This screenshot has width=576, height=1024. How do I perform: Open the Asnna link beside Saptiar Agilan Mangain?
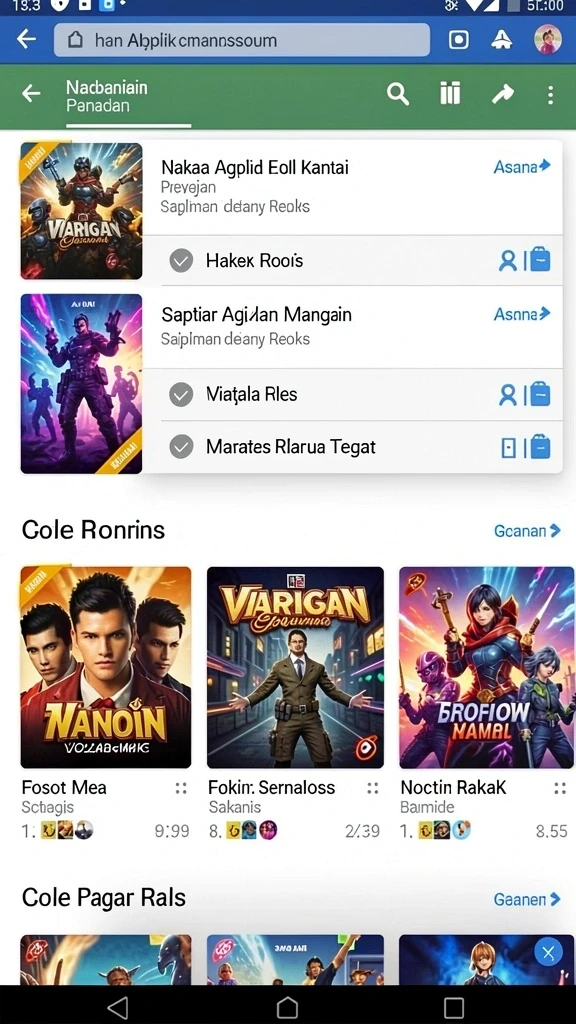click(x=522, y=314)
